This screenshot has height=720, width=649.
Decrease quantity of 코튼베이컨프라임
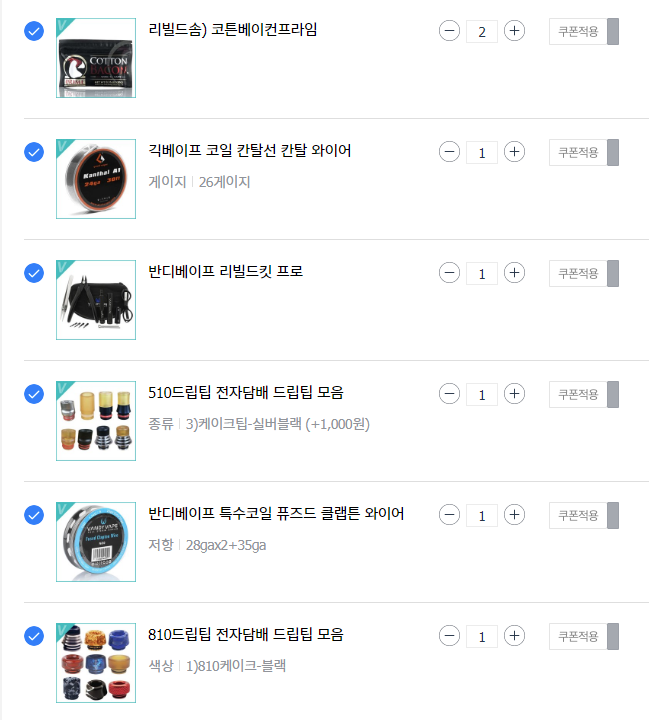(x=450, y=31)
